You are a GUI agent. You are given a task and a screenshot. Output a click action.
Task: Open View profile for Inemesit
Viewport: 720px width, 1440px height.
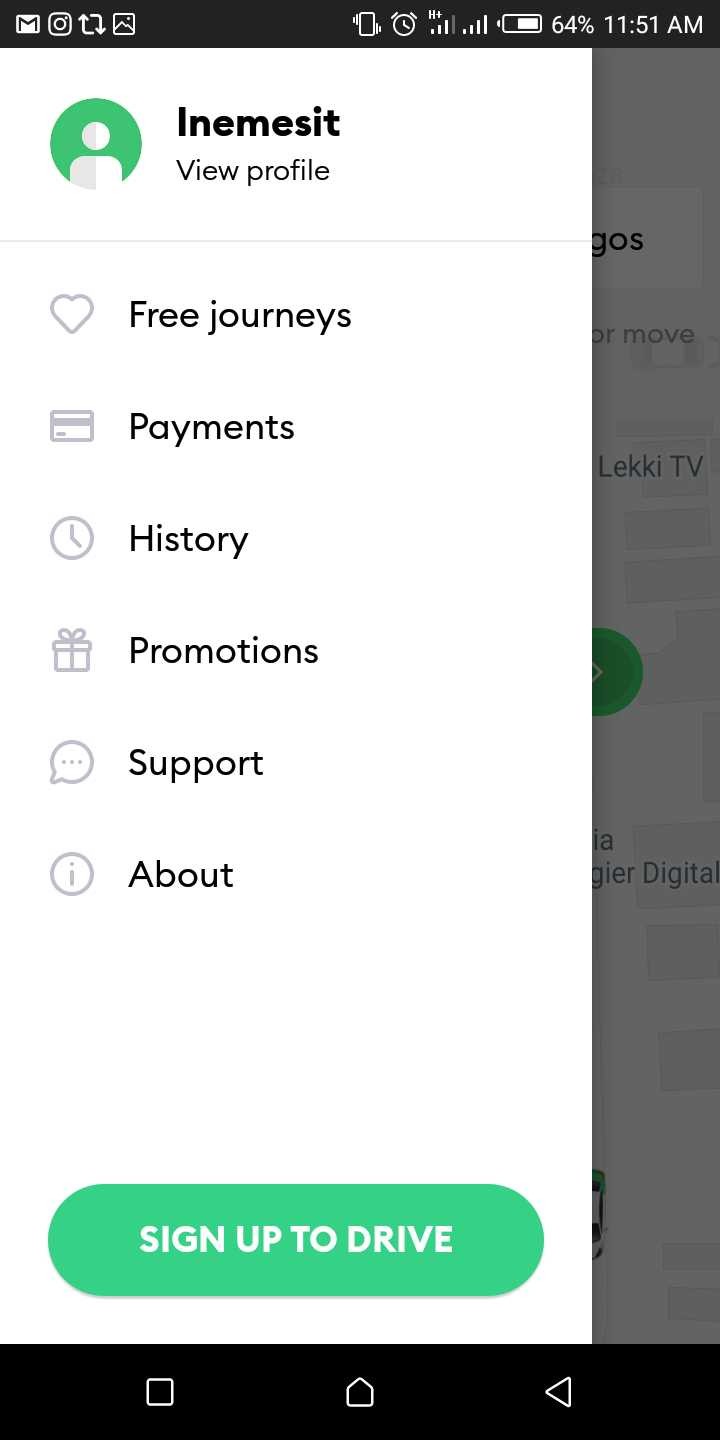coord(253,170)
